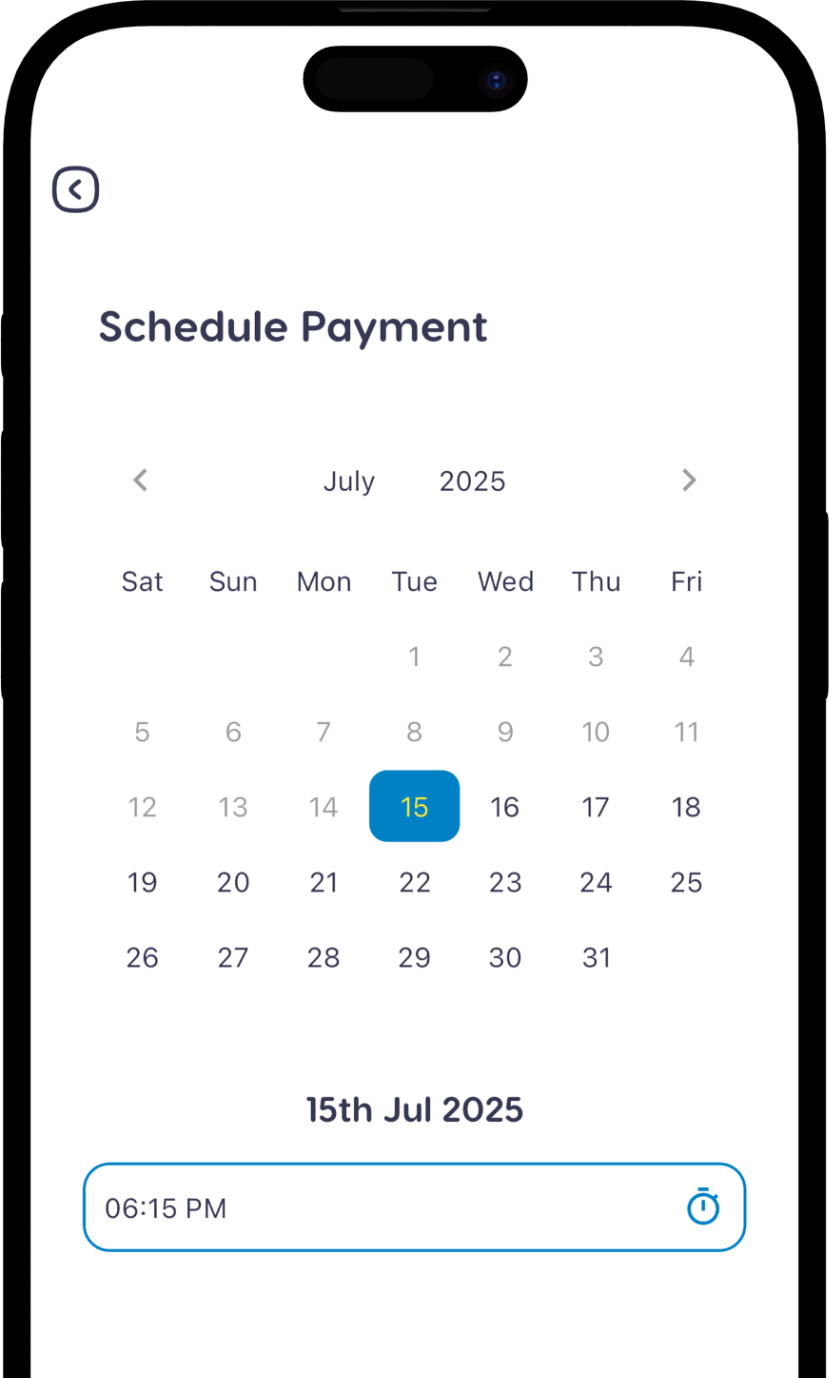829x1378 pixels.
Task: Select July 16 on the calendar
Action: [x=505, y=807]
